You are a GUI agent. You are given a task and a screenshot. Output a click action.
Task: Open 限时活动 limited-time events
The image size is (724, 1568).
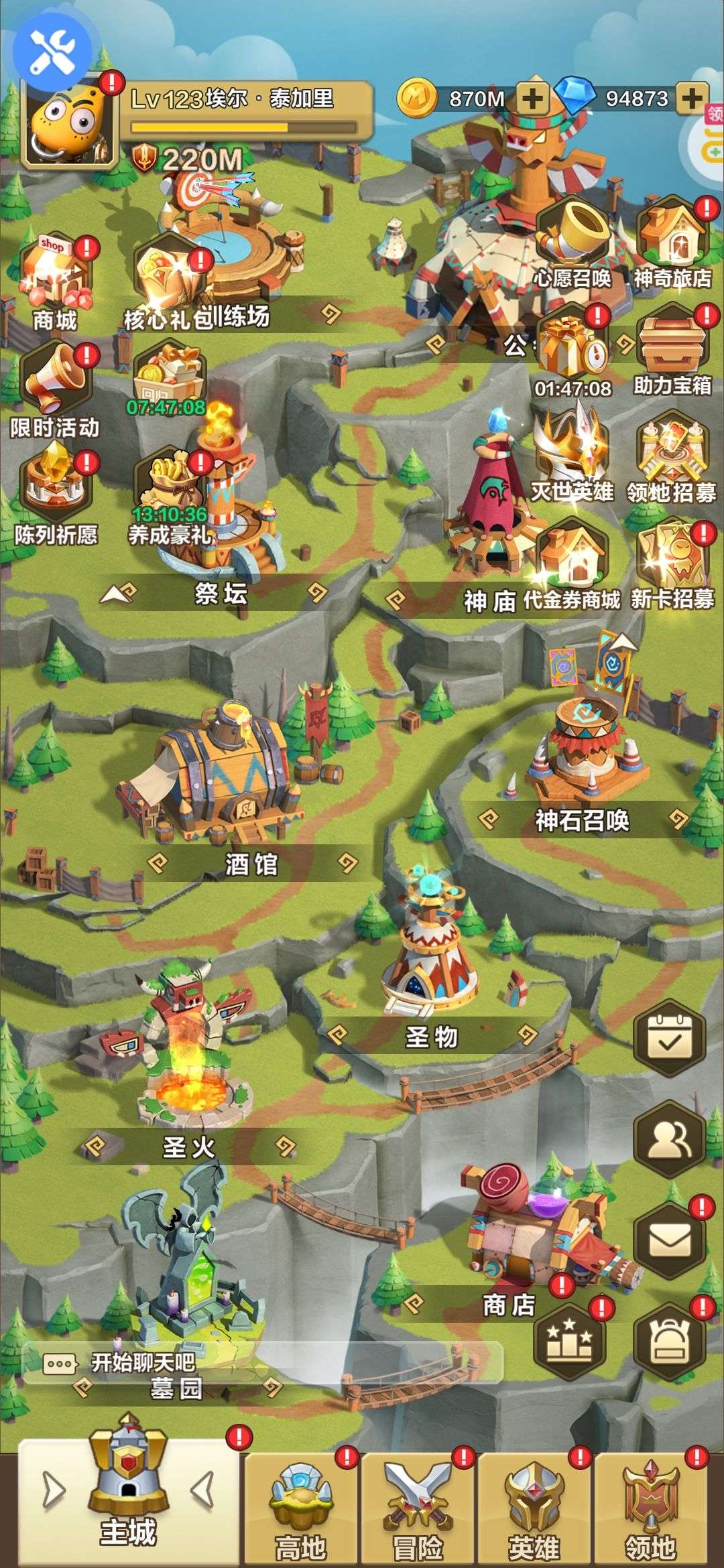tap(55, 390)
